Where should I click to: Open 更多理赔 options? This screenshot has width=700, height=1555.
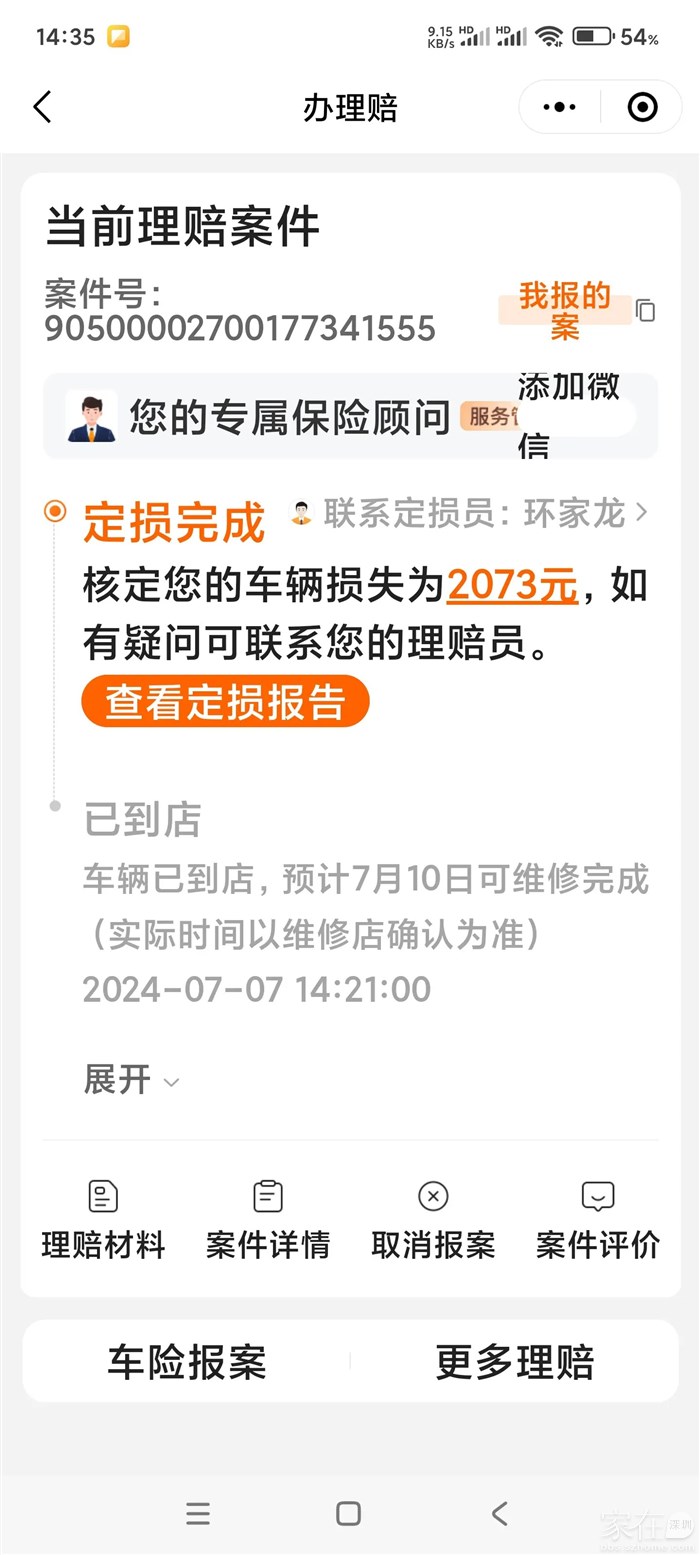coord(515,1361)
